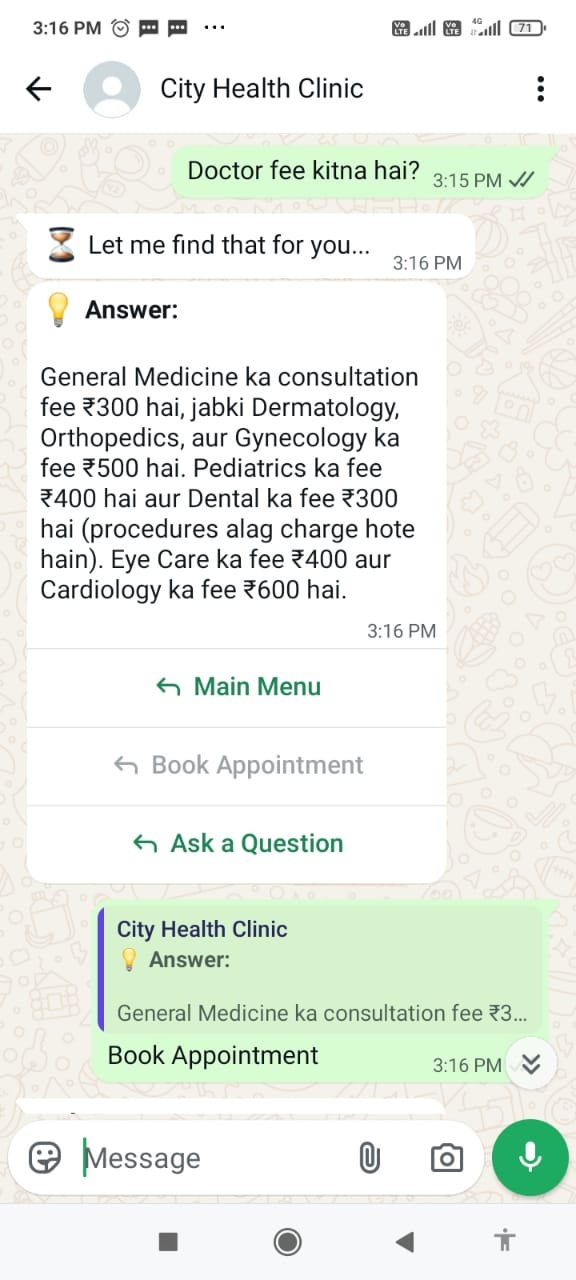Jump to latest messages with the down-arrow button
The height and width of the screenshot is (1280, 576).
531,1065
